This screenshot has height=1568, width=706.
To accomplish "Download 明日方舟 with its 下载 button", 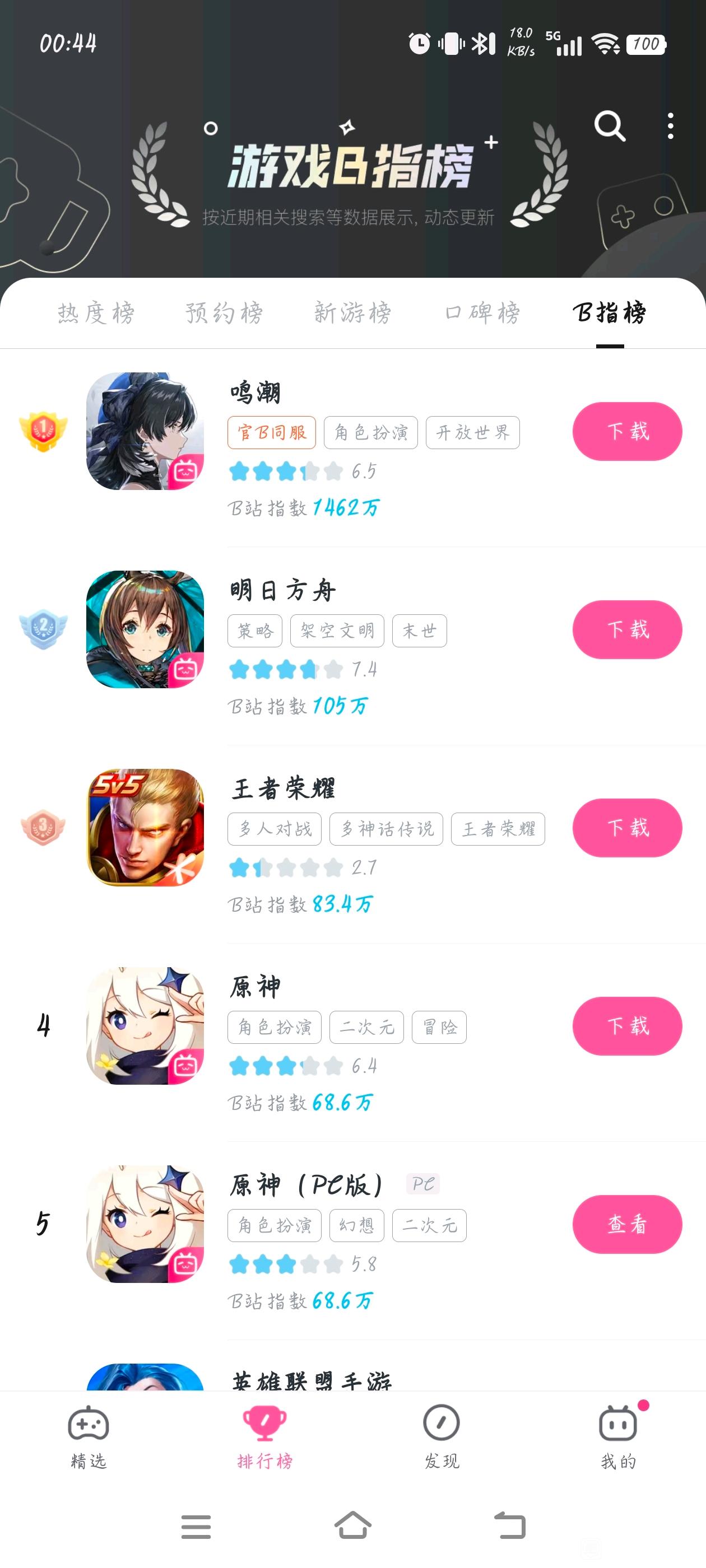I will (627, 629).
